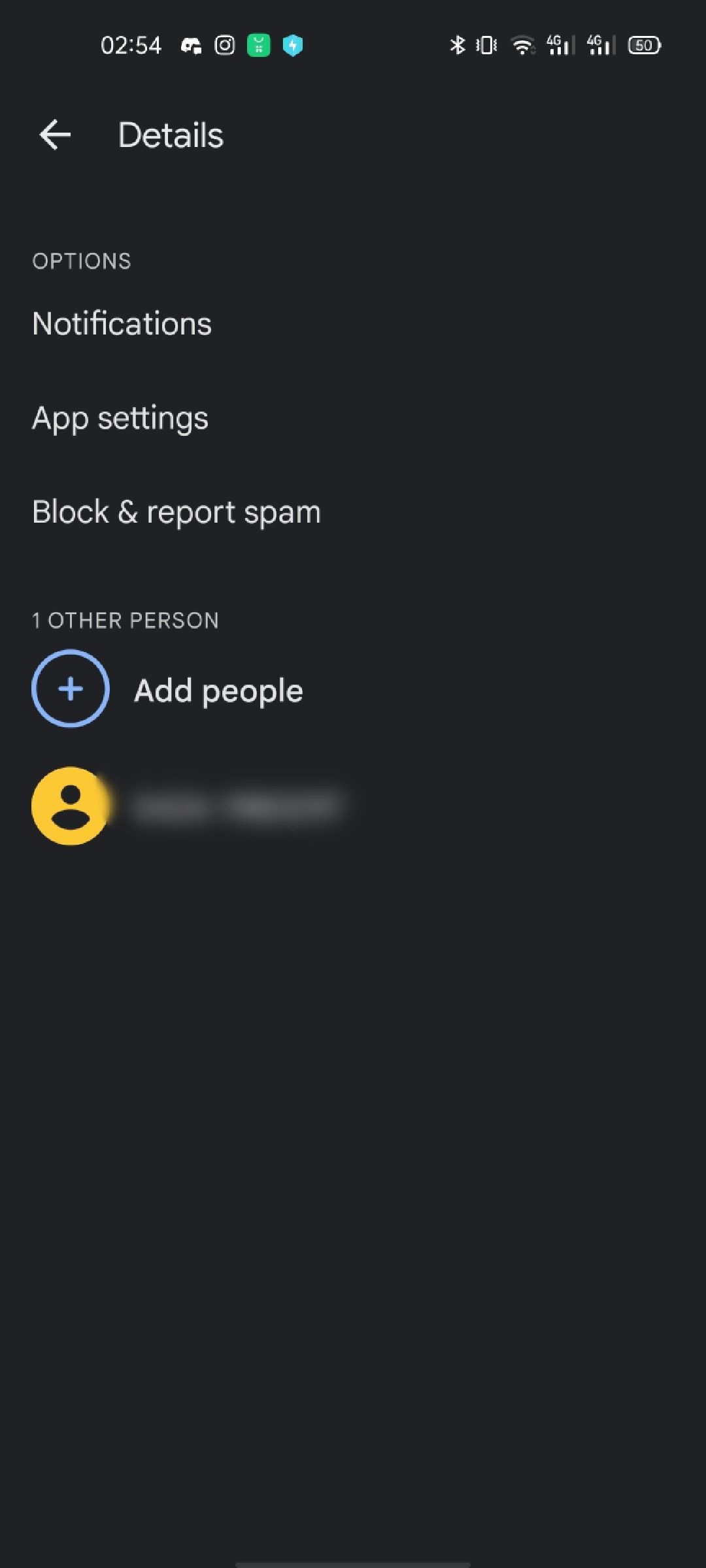The width and height of the screenshot is (706, 1568).
Task: Tap the Bluetooth icon in the status bar
Action: (456, 44)
